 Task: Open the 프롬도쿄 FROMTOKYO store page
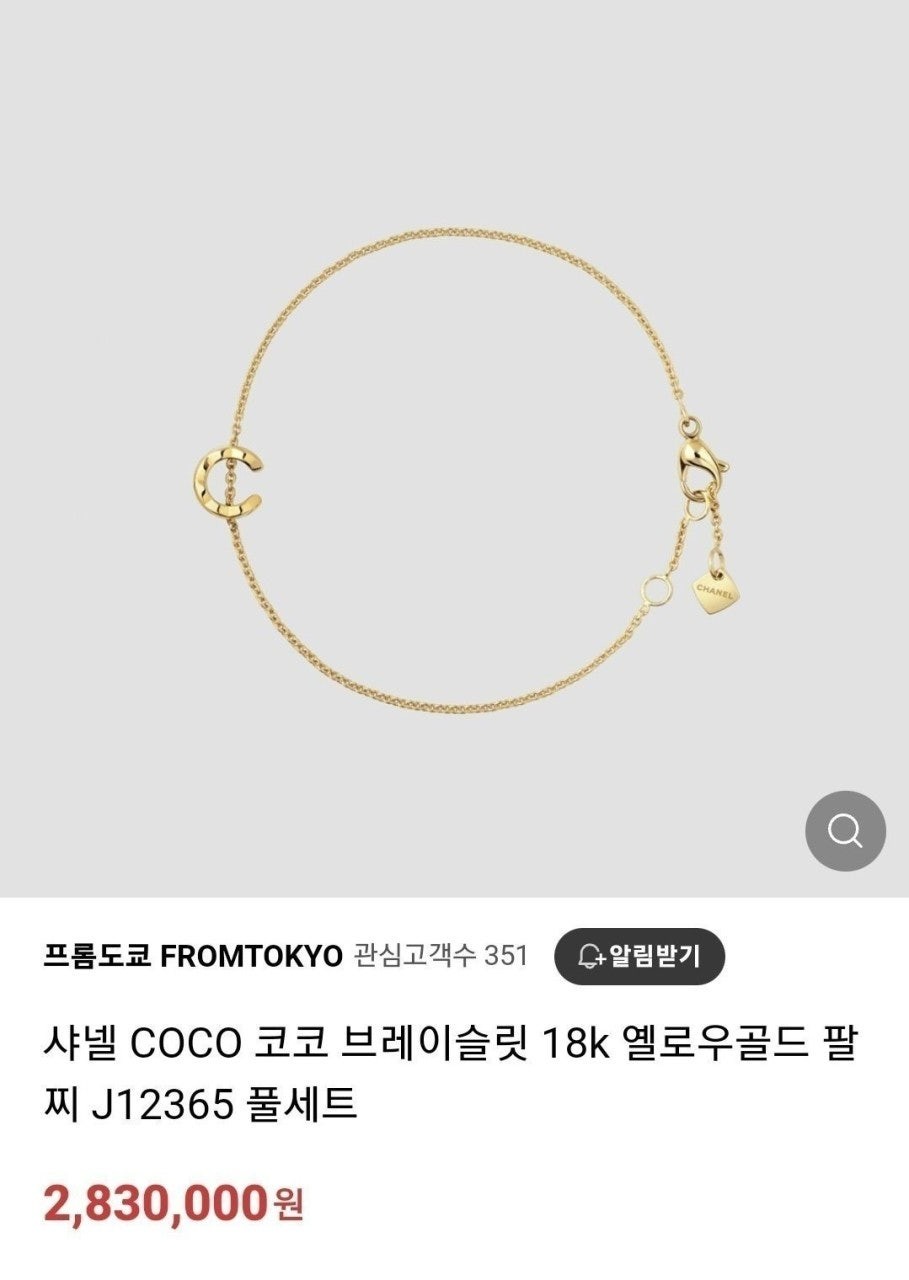click(x=192, y=956)
